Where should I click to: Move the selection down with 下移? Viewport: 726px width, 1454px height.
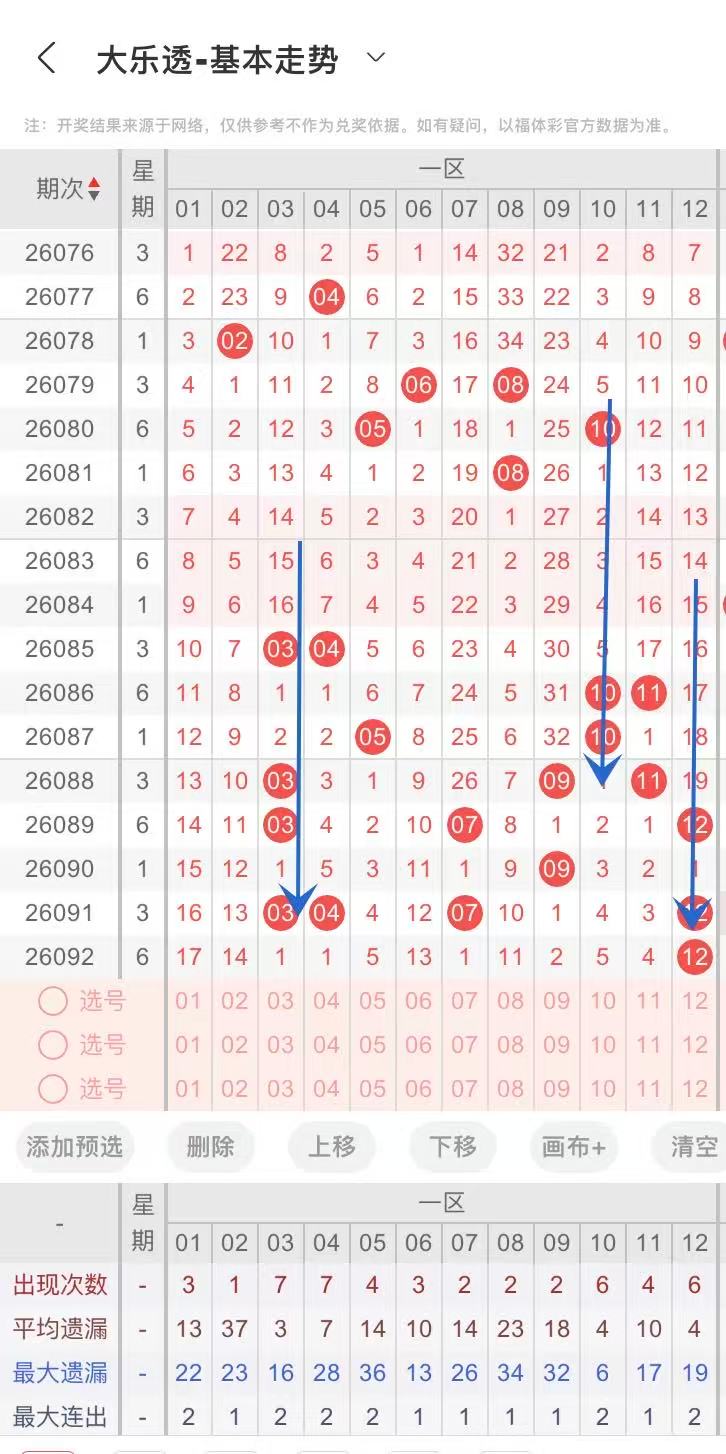tap(453, 1146)
